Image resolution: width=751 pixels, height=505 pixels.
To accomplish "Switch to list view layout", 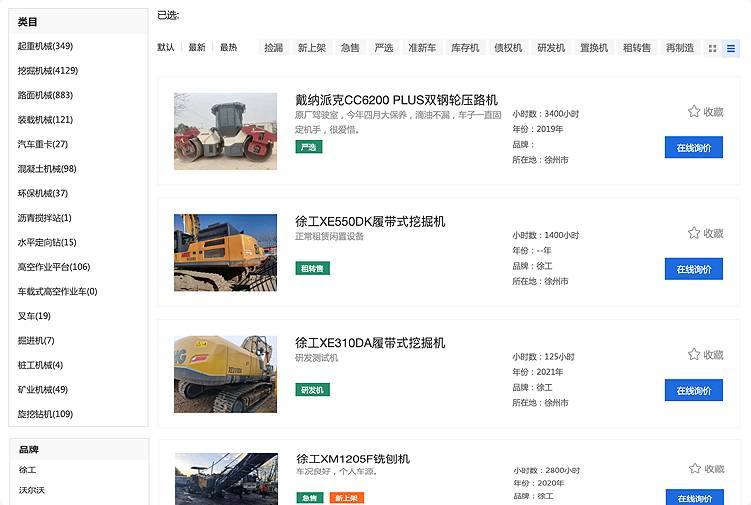I will [731, 48].
